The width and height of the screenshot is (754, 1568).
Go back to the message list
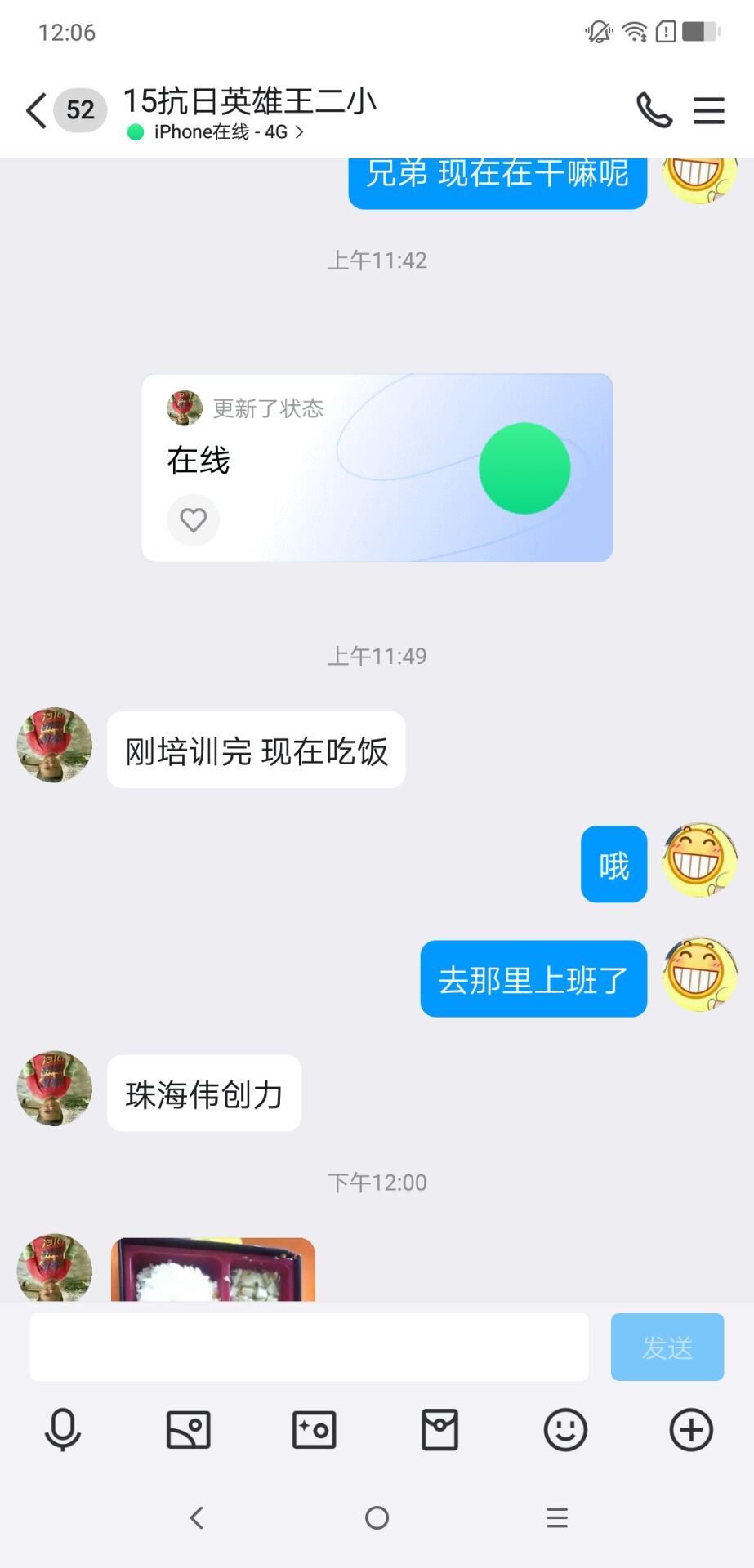click(37, 110)
